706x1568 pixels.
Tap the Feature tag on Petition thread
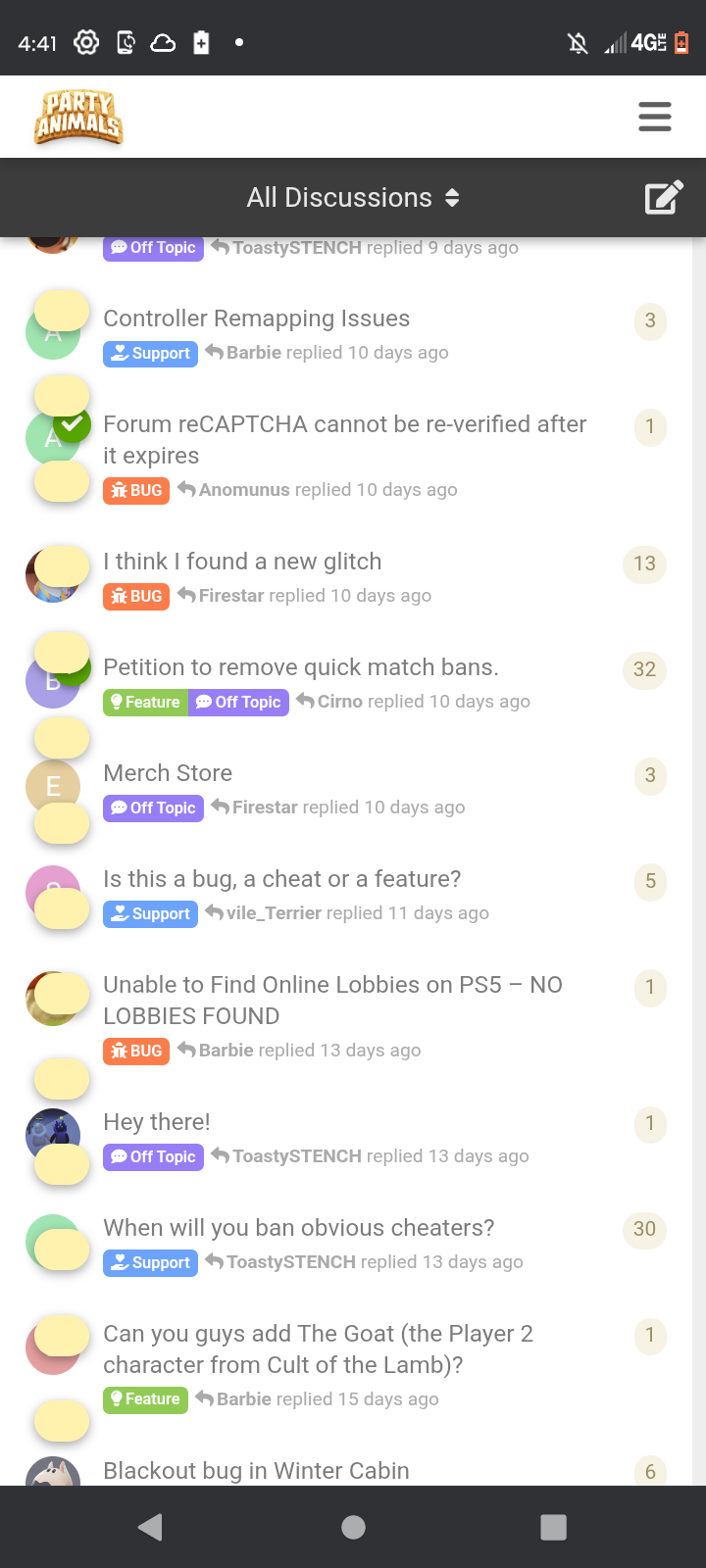145,702
